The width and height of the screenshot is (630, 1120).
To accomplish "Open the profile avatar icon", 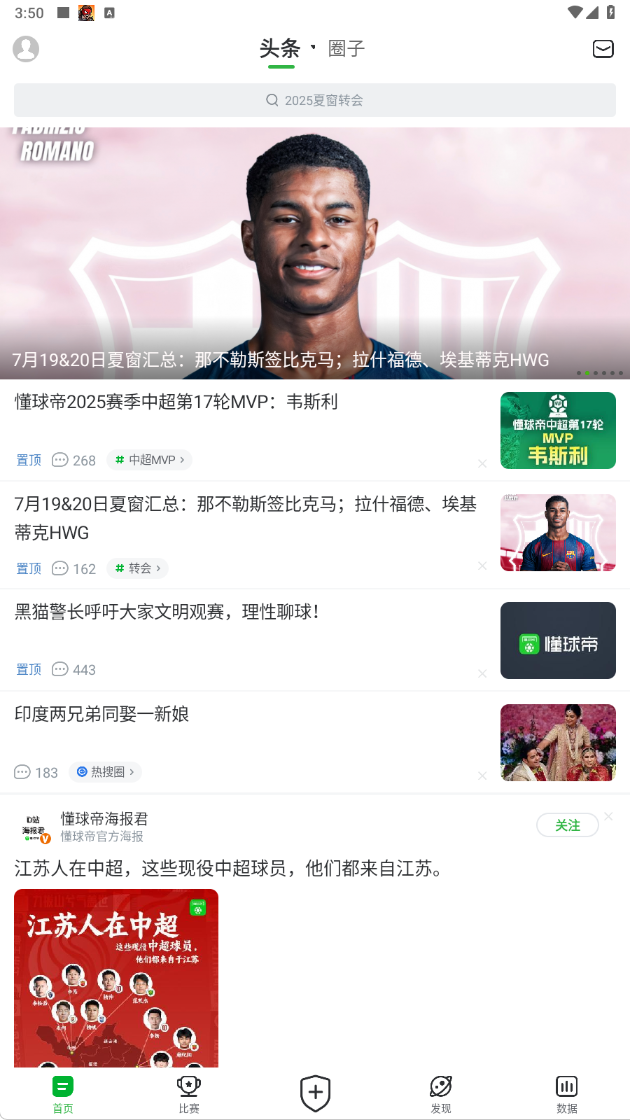I will coord(26,48).
